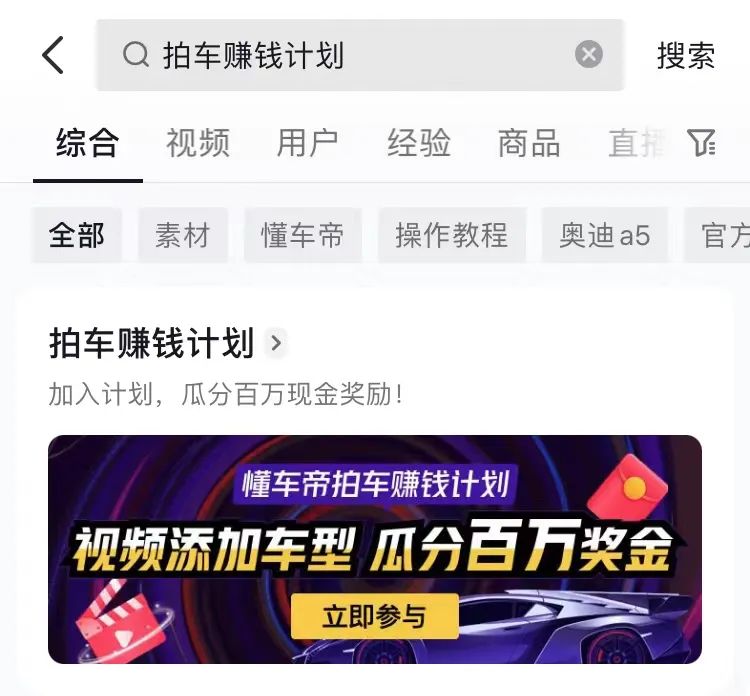Open the 懂车帝拍车赚钱计划 banner

coord(375,549)
